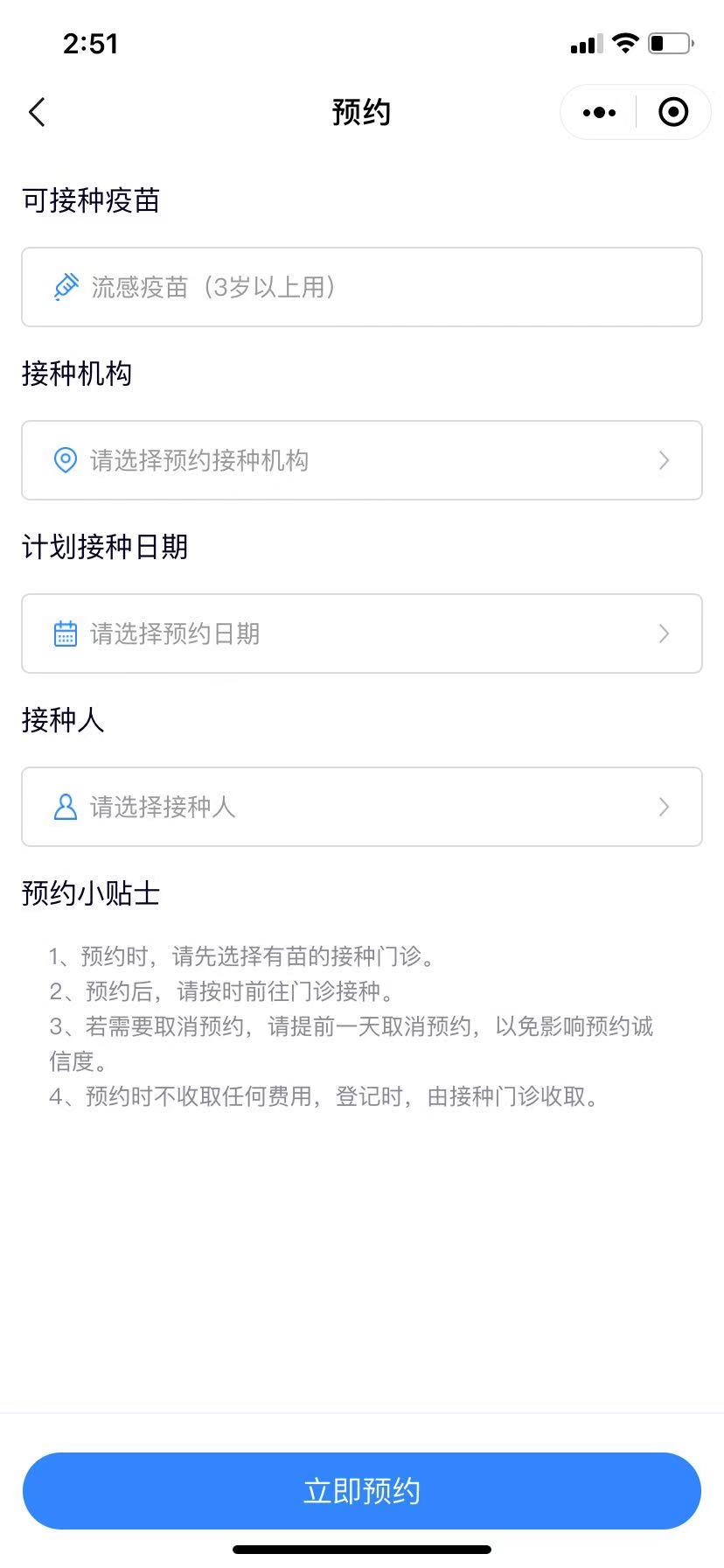Screen dimensions: 724x1568
Task: Select the 请选择预约接种机构 field
Action: tap(361, 460)
